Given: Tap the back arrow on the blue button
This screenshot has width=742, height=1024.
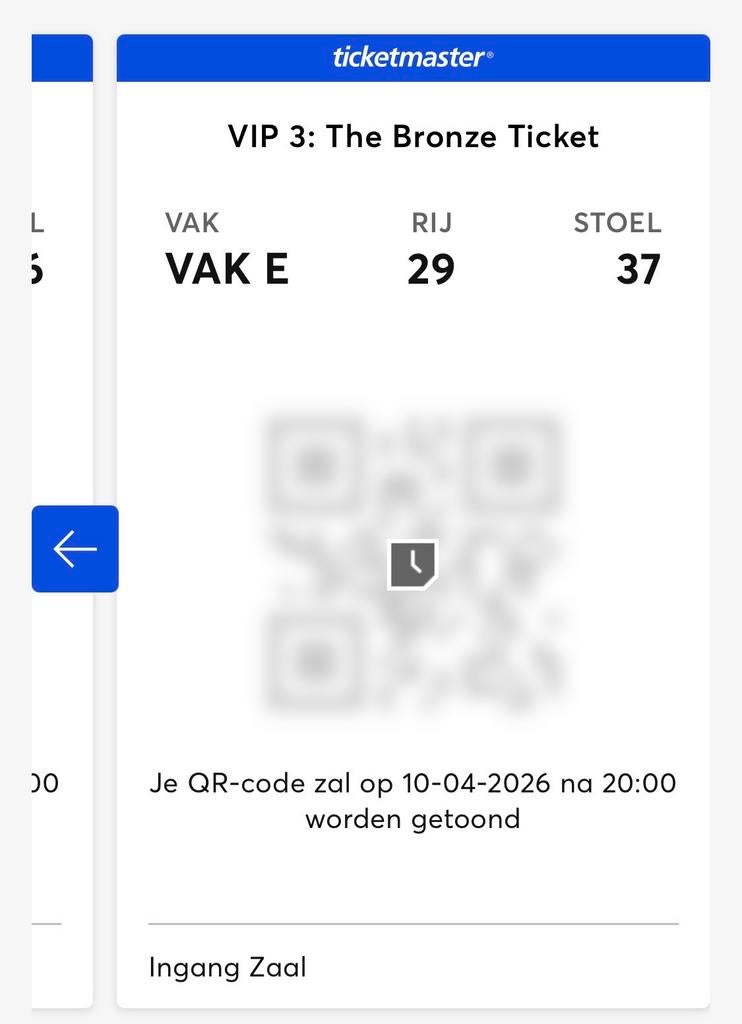Looking at the screenshot, I should pos(74,548).
